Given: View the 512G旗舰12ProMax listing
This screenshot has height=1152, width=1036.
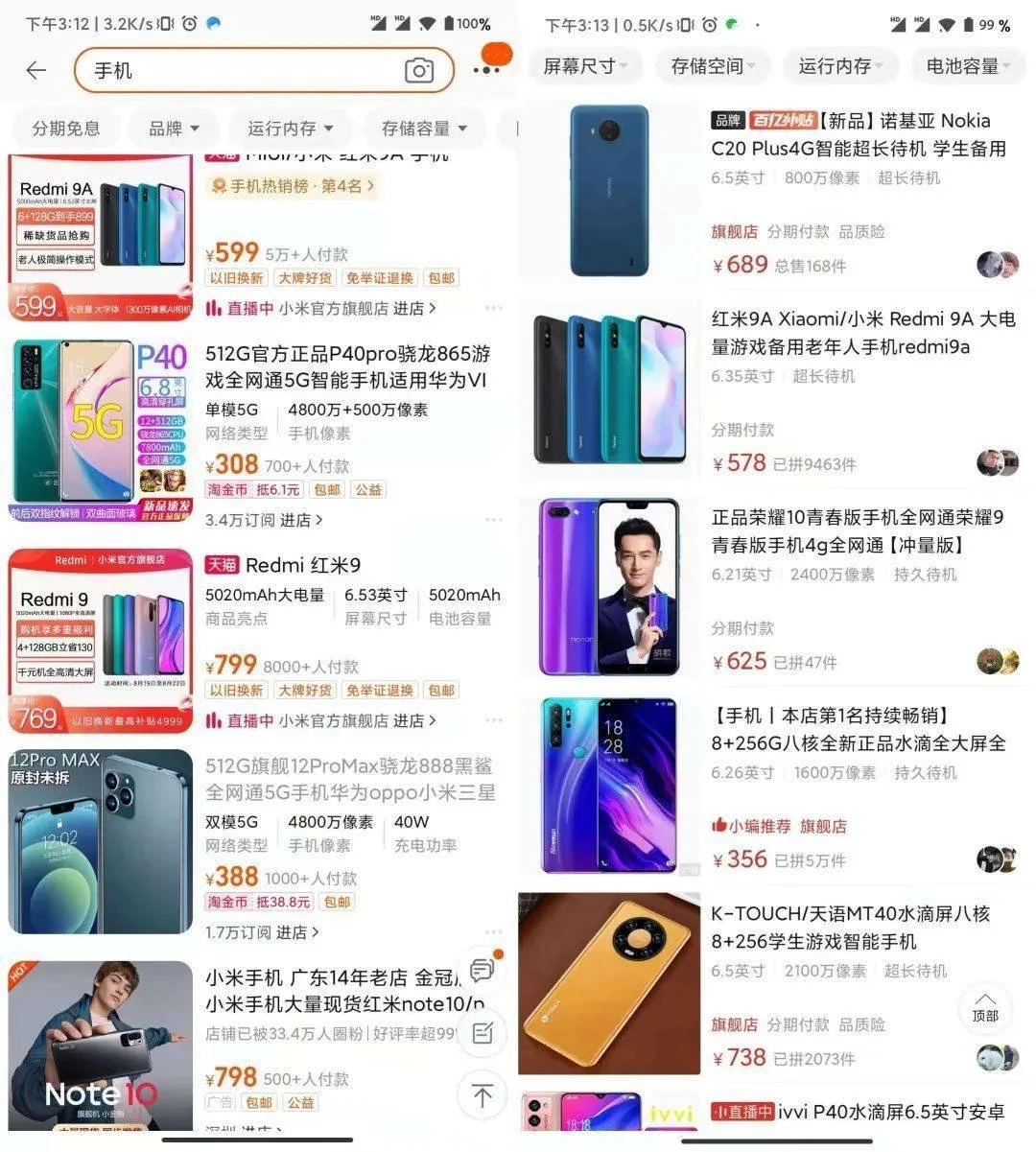Looking at the screenshot, I should [x=350, y=779].
